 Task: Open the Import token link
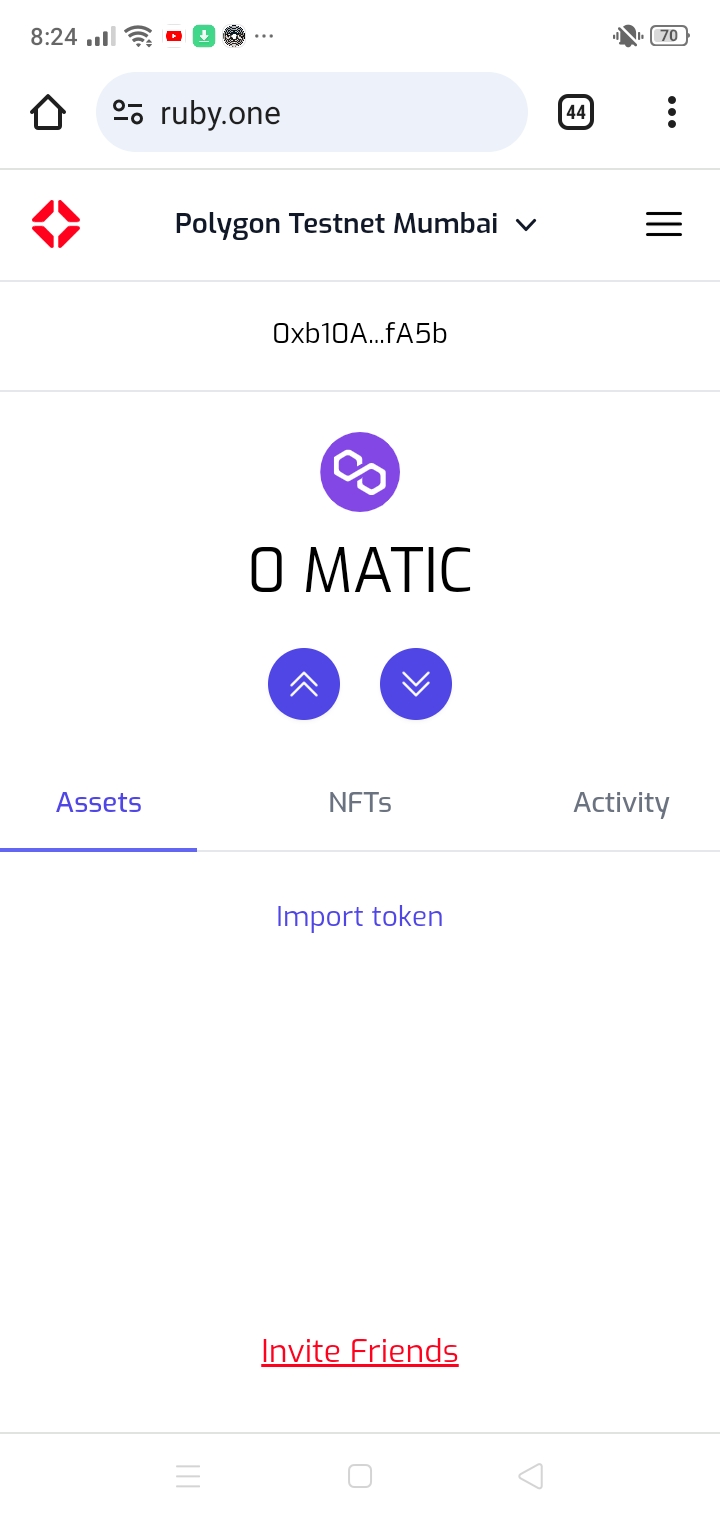pos(359,916)
